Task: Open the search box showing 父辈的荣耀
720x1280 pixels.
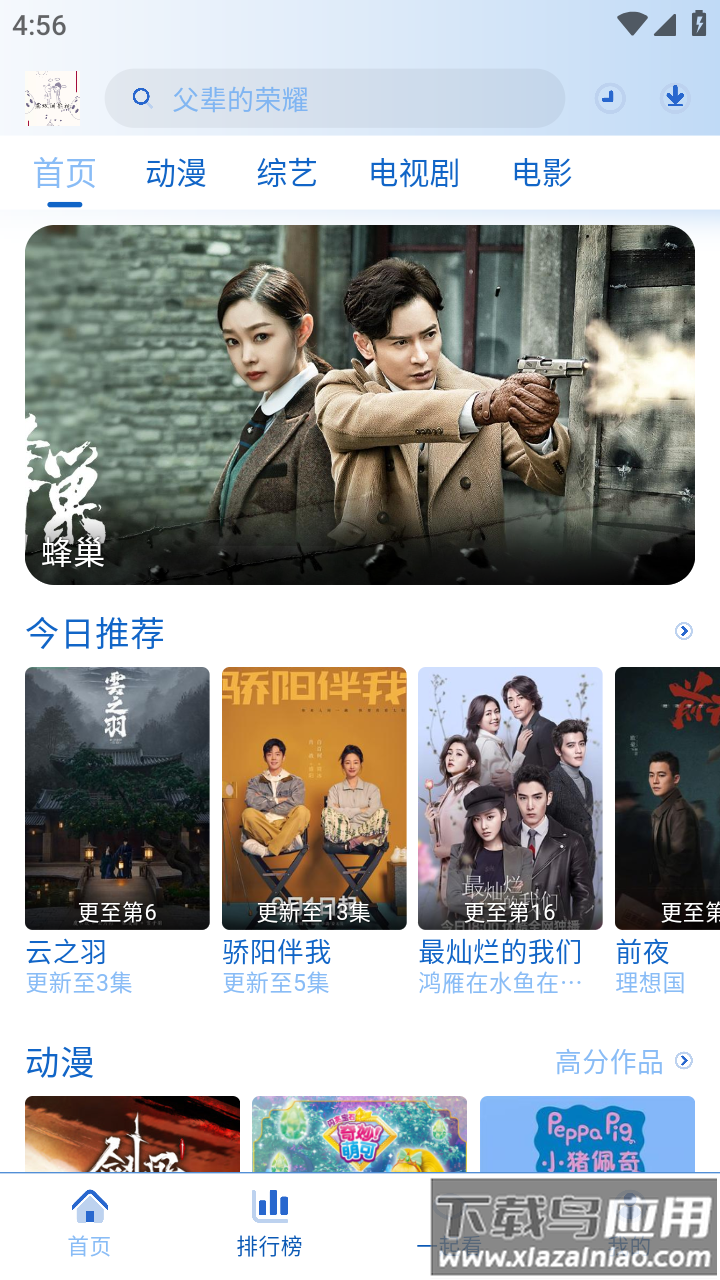Action: [335, 98]
